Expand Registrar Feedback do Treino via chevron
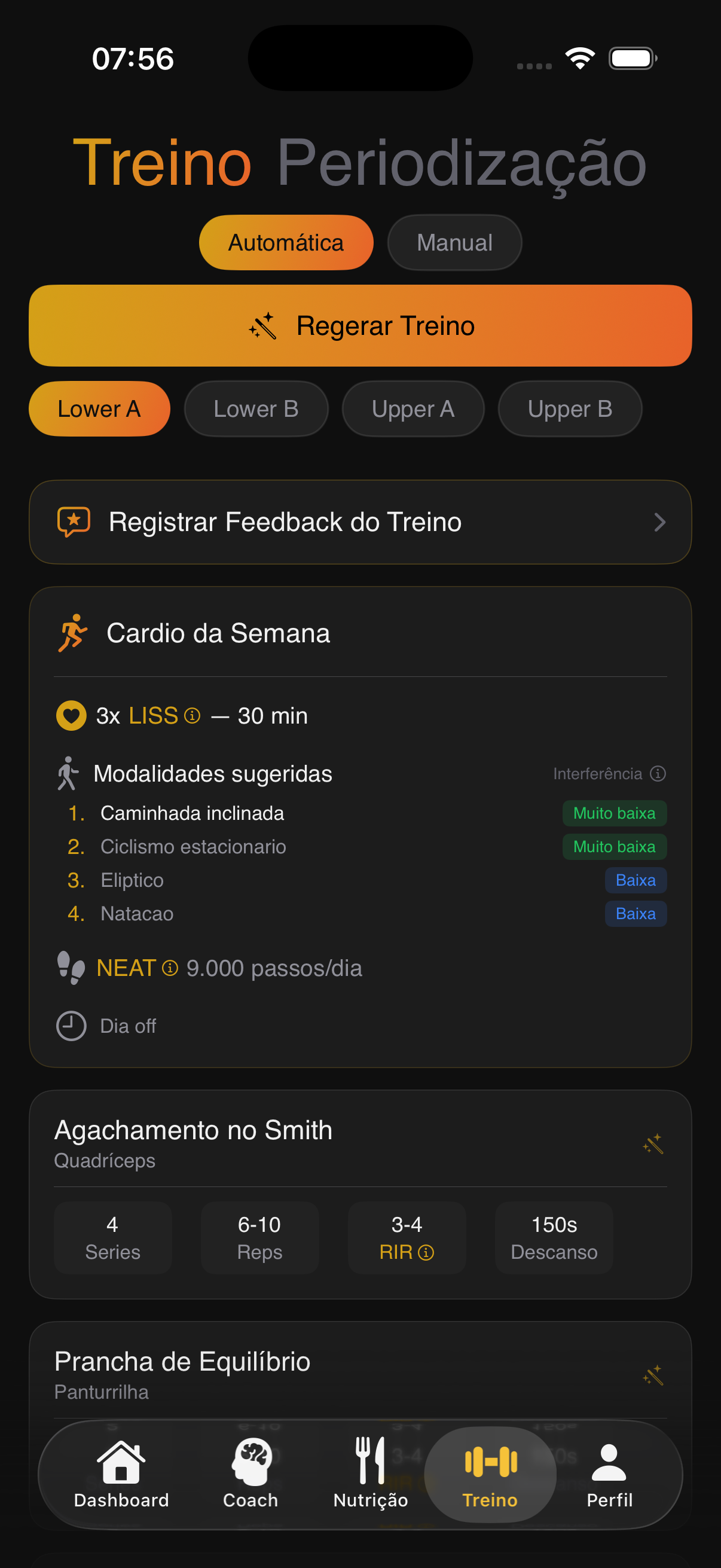The width and height of the screenshot is (721, 1568). [x=659, y=522]
